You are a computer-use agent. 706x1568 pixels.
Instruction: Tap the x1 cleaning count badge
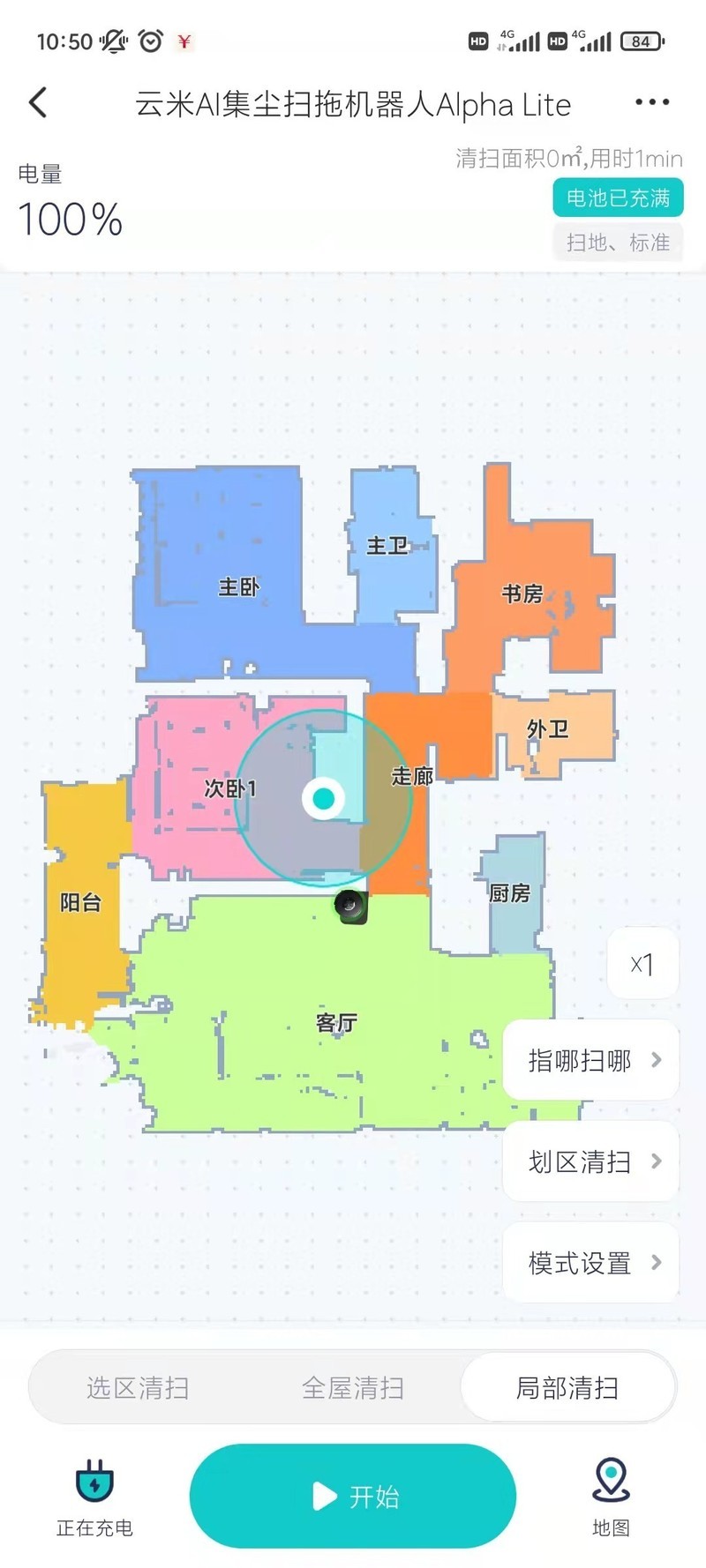click(x=642, y=964)
